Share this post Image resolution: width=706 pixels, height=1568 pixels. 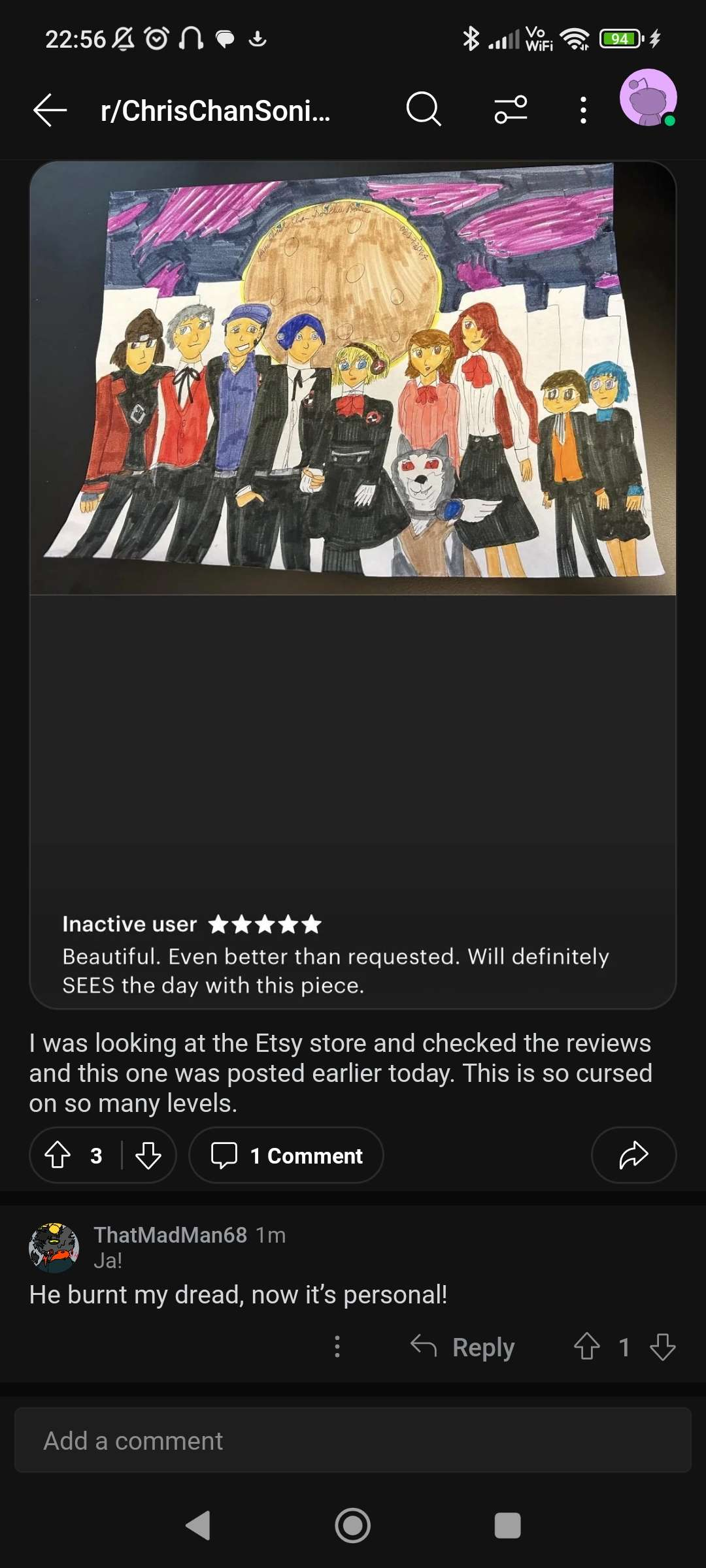point(633,1155)
